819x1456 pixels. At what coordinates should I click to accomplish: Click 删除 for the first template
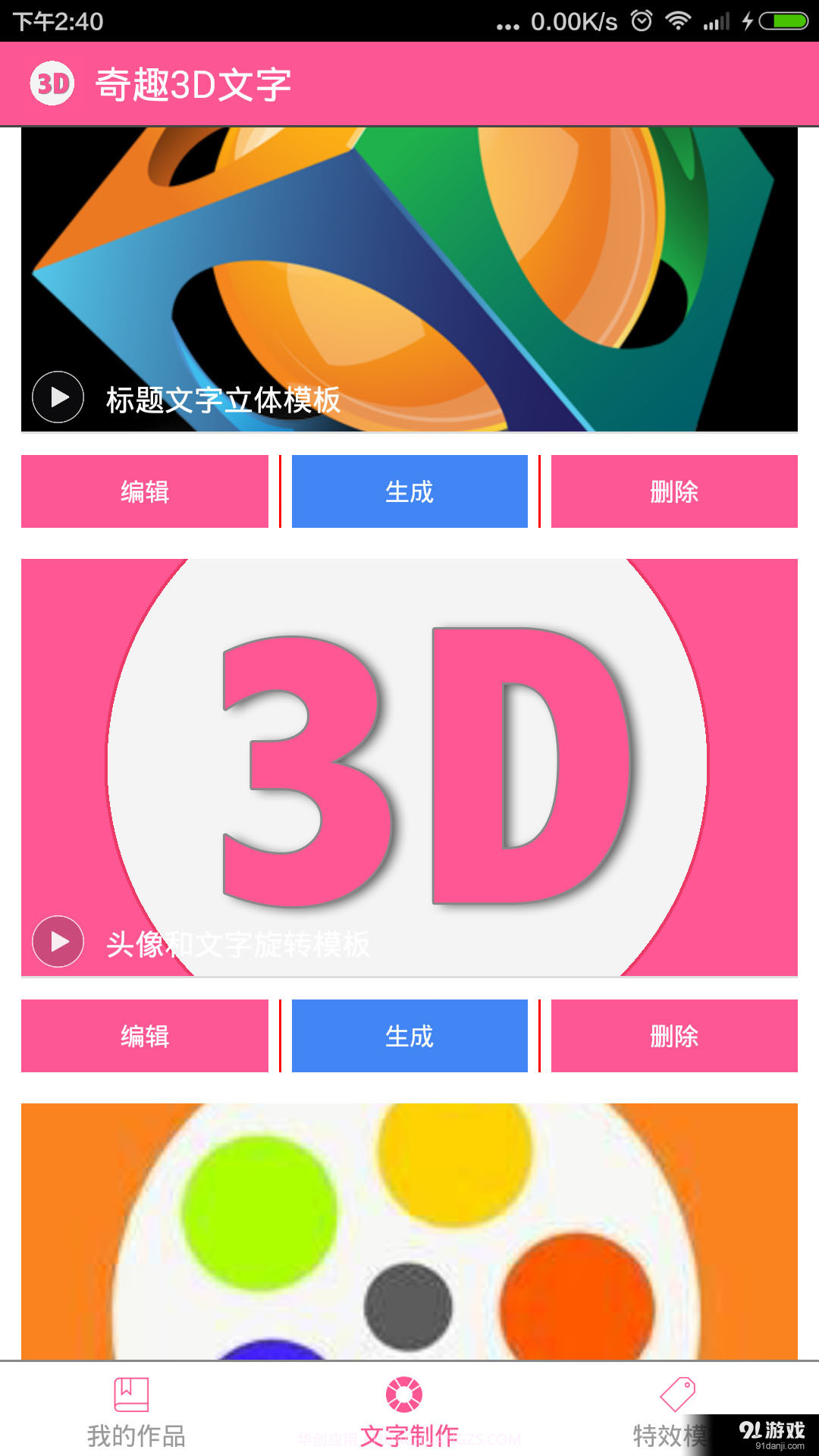(673, 491)
